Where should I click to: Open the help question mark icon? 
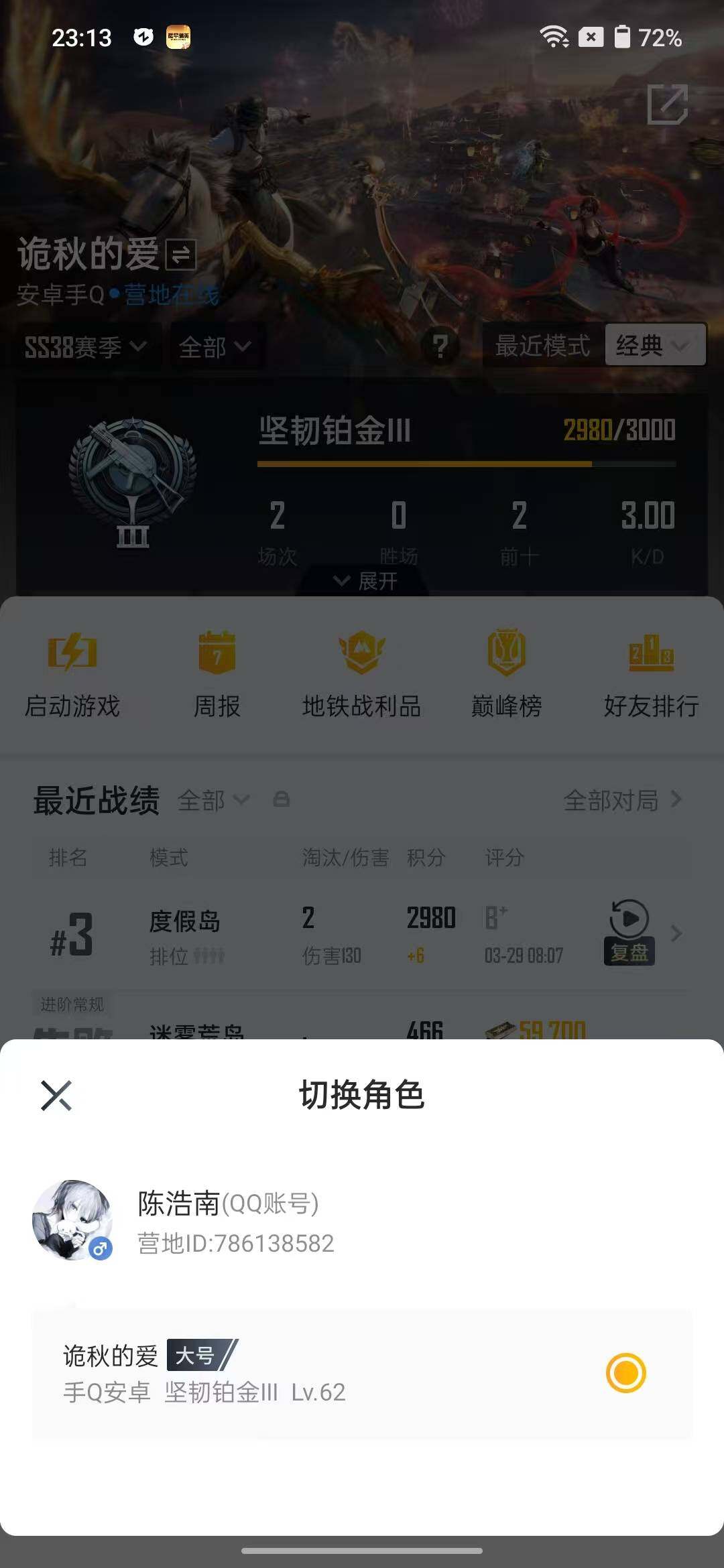tap(440, 346)
